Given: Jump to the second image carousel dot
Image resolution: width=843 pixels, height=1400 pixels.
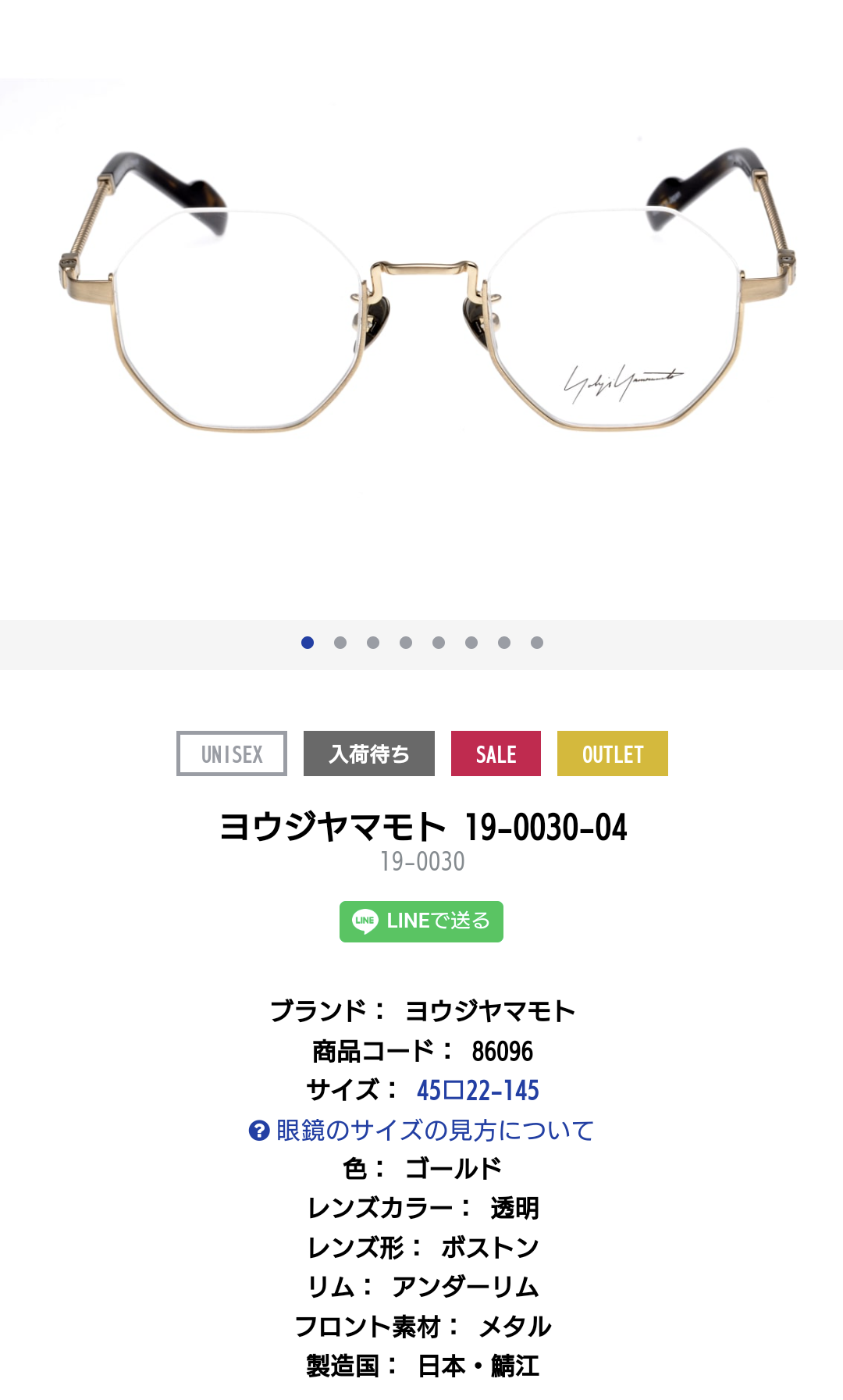Looking at the screenshot, I should click(340, 643).
